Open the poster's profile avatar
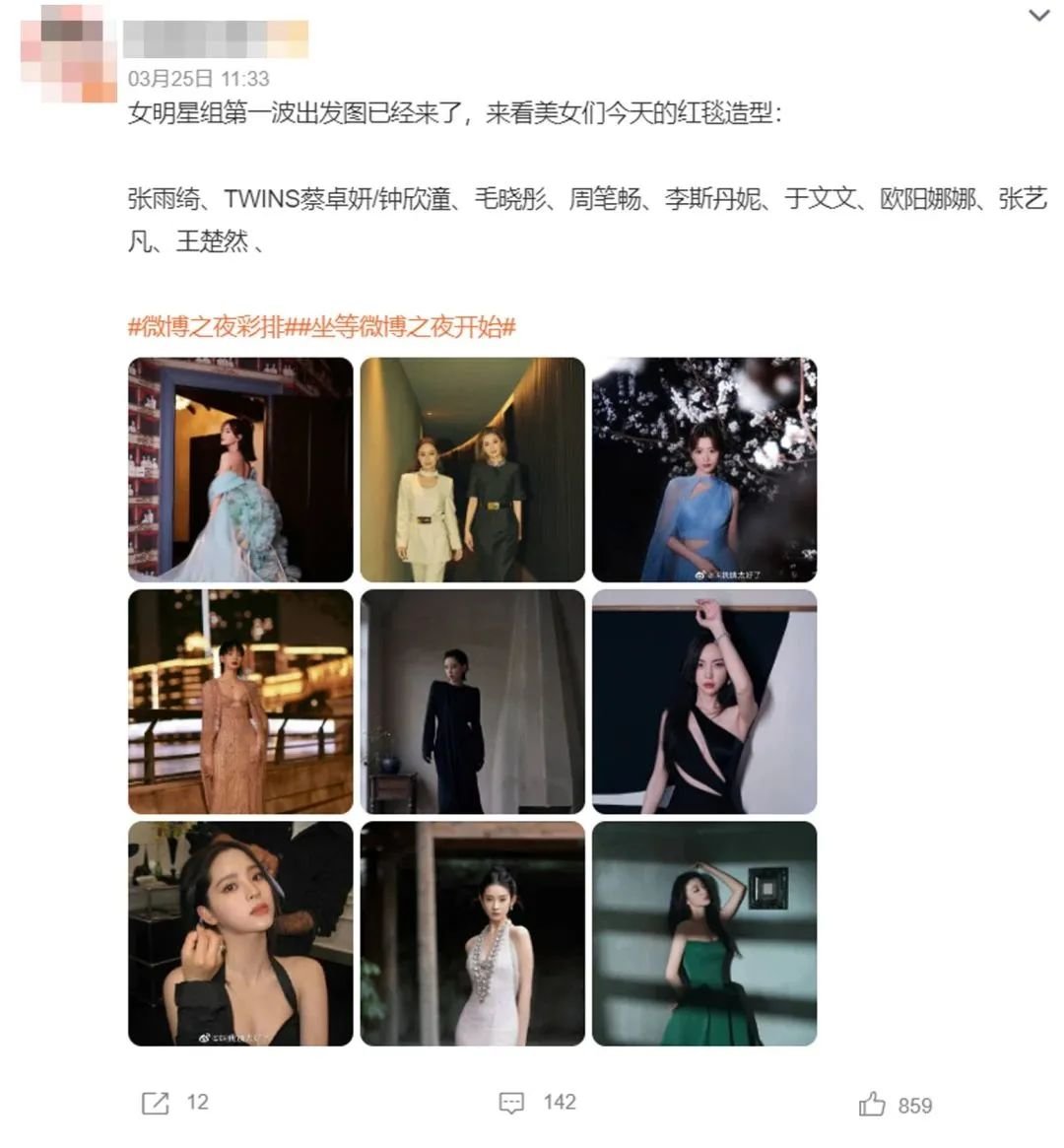1064x1148 pixels. click(69, 51)
